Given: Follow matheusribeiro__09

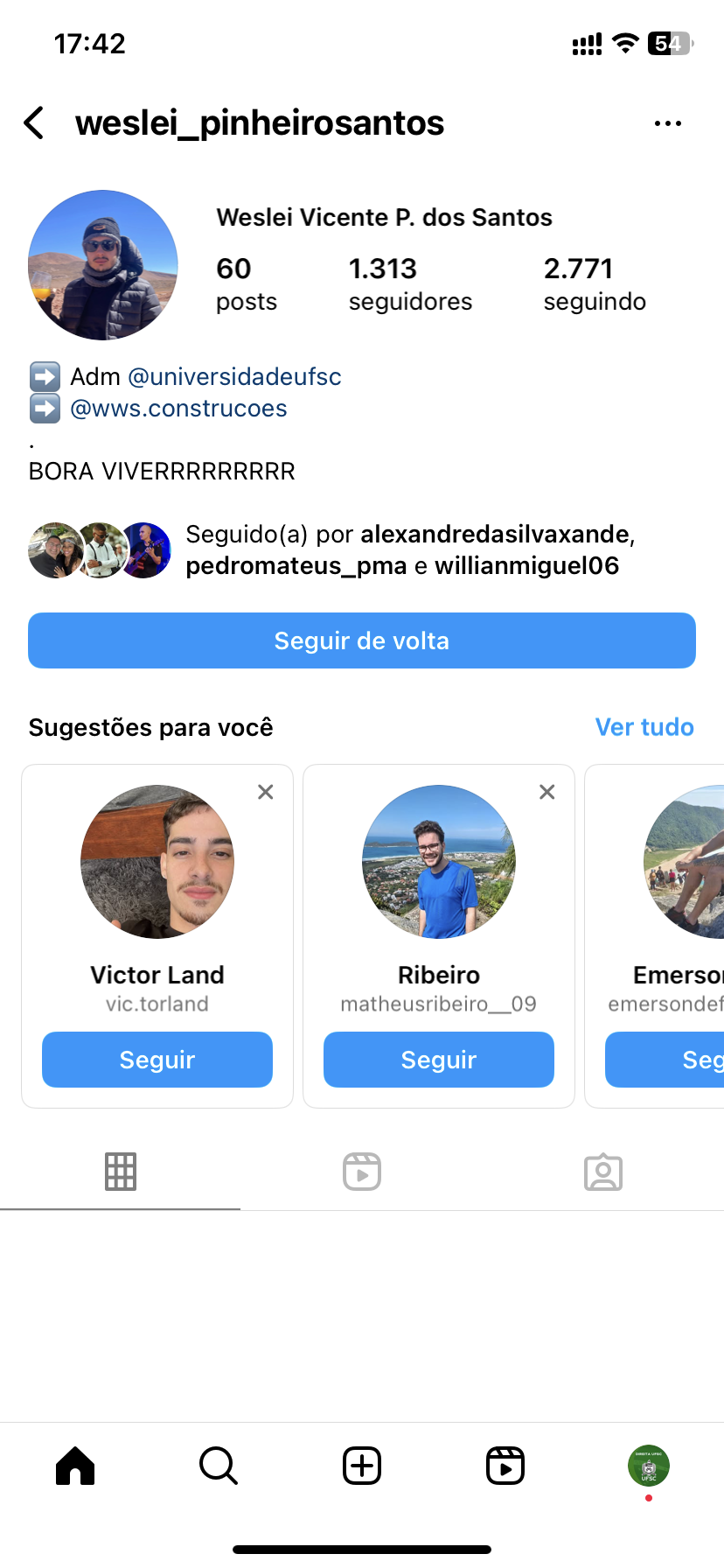Looking at the screenshot, I should 439,1060.
